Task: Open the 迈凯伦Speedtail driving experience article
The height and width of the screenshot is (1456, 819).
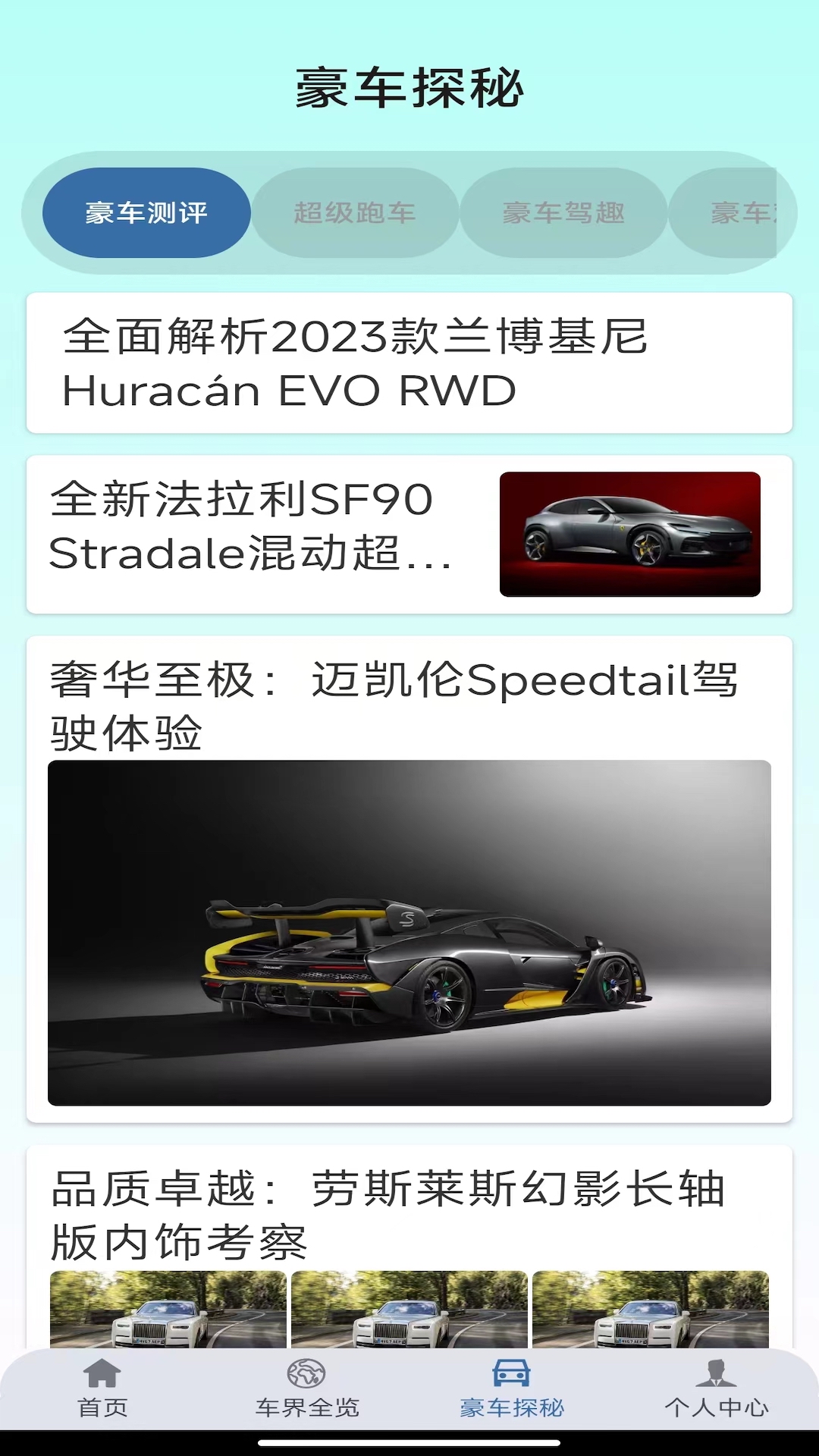Action: [409, 879]
